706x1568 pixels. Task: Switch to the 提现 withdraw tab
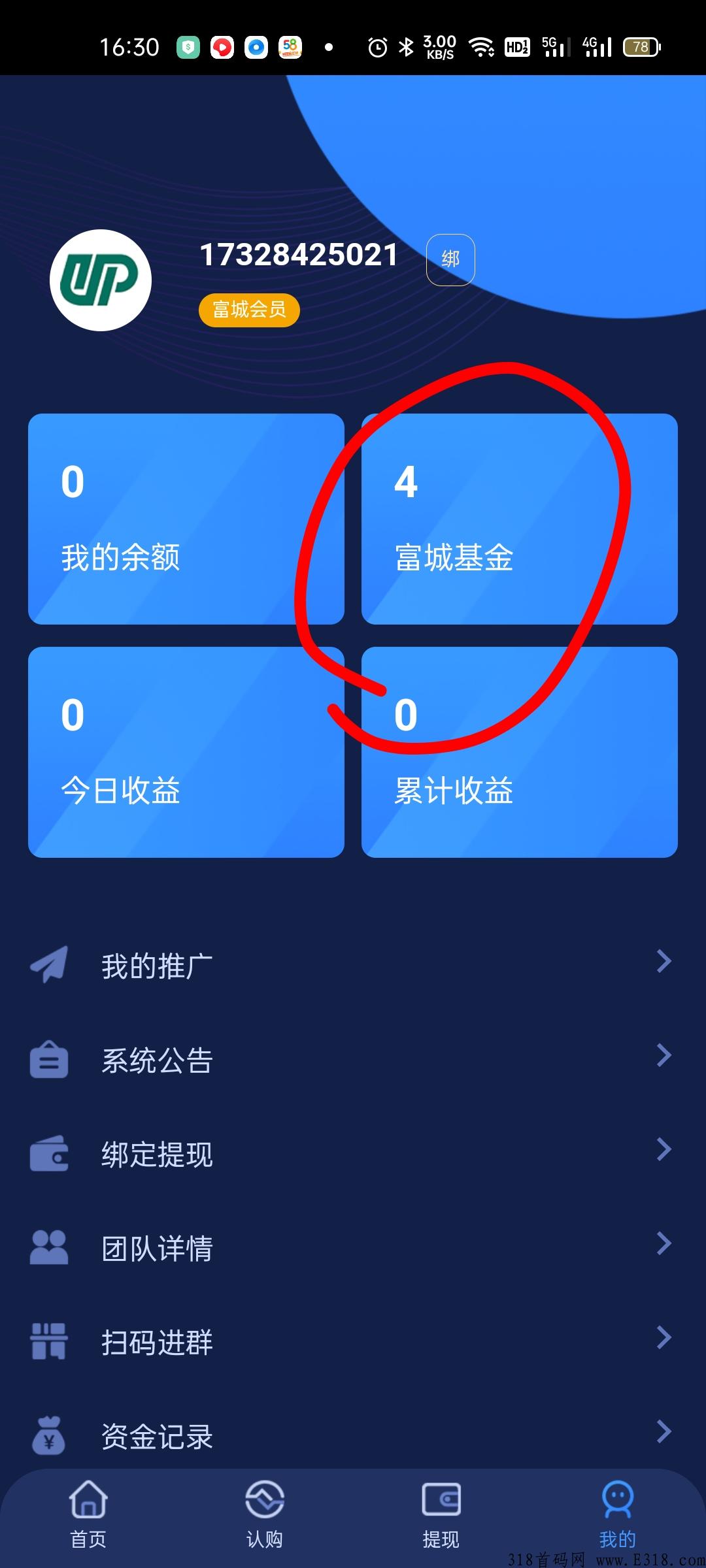[x=441, y=1515]
